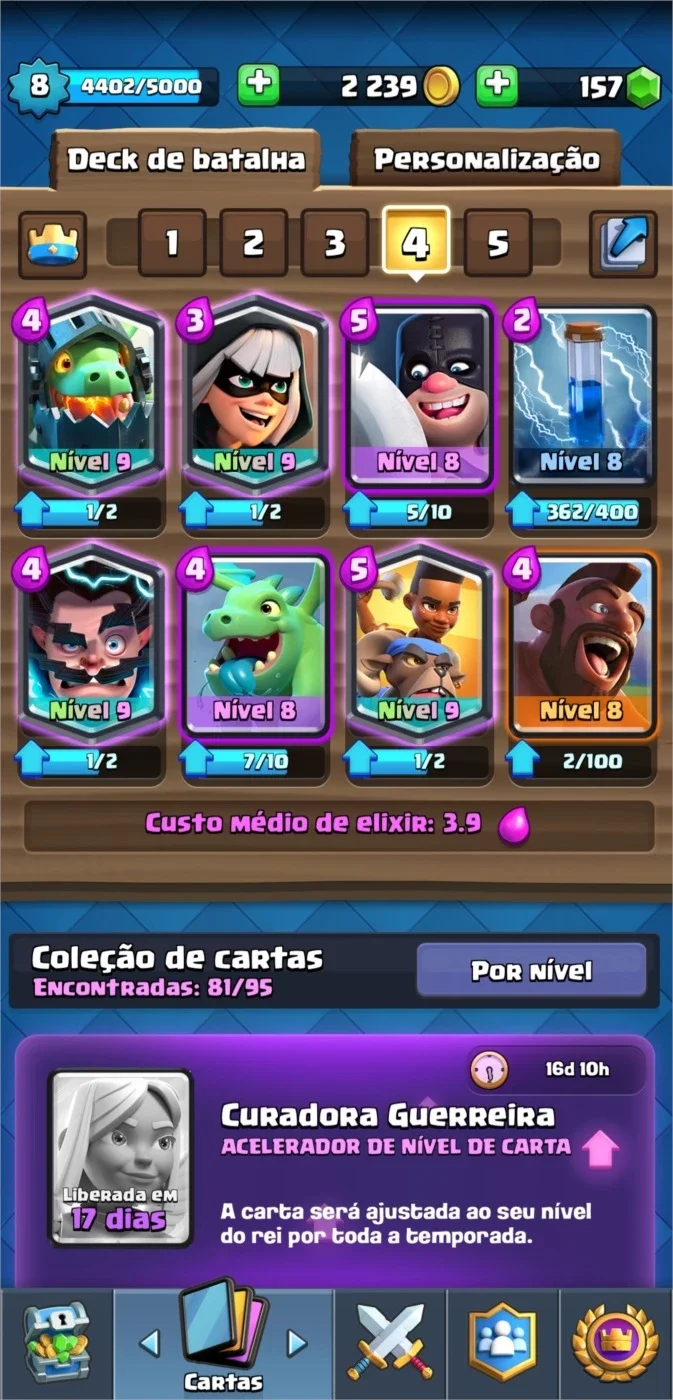Select deck slot 3
Image resolution: width=673 pixels, height=1400 pixels.
[x=335, y=243]
